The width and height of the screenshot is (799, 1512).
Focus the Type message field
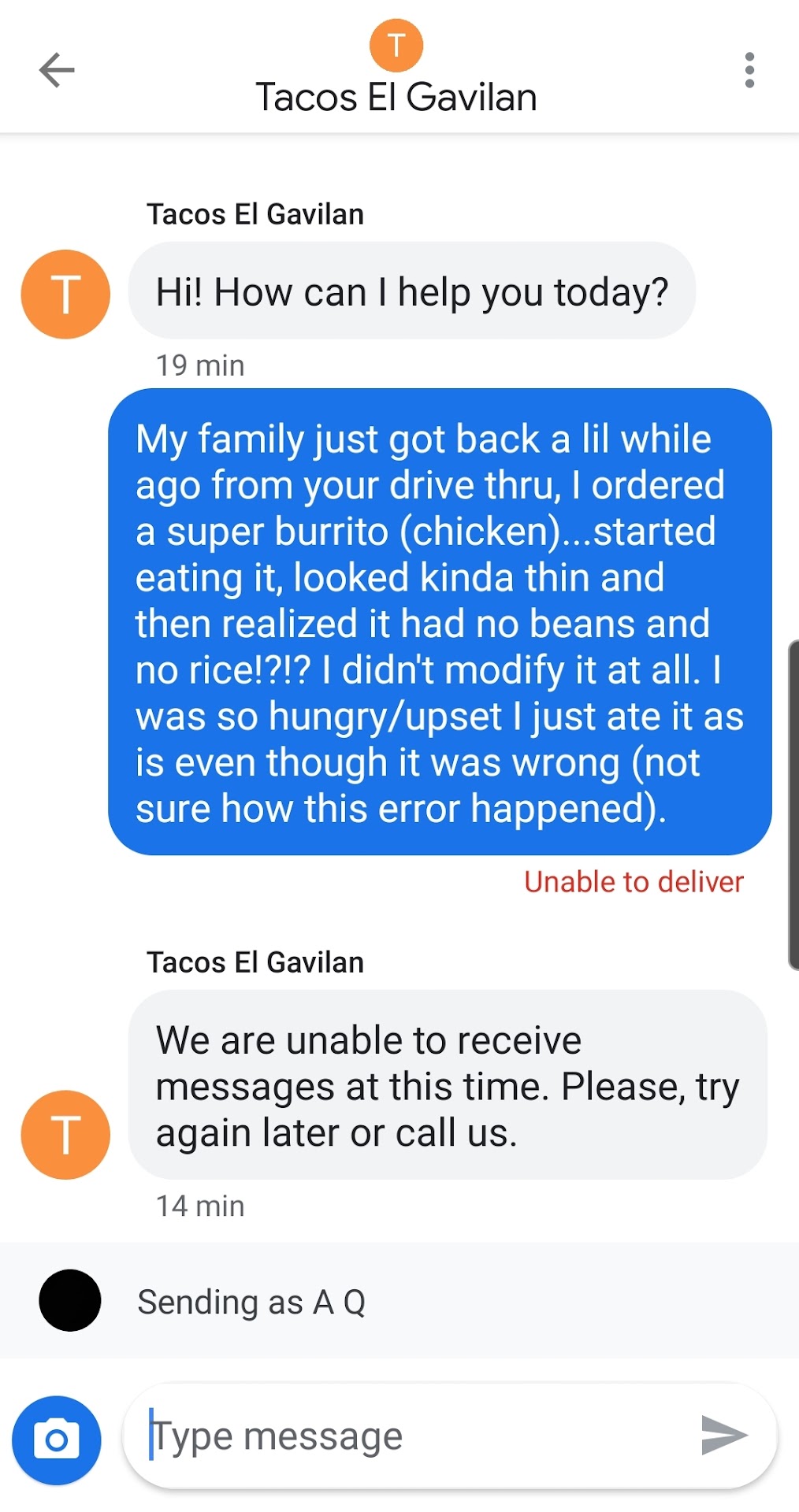[410, 1436]
